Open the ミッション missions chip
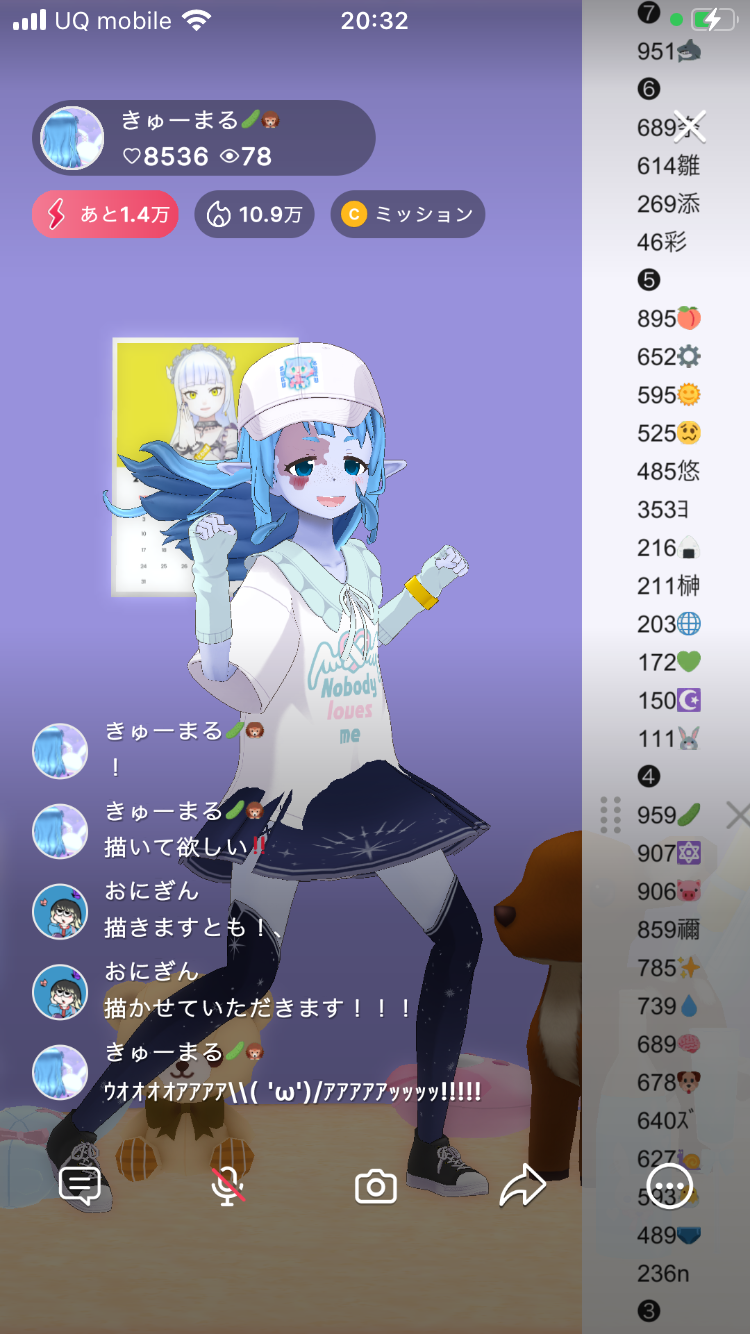Viewport: 750px width, 1334px height. pyautogui.click(x=407, y=214)
